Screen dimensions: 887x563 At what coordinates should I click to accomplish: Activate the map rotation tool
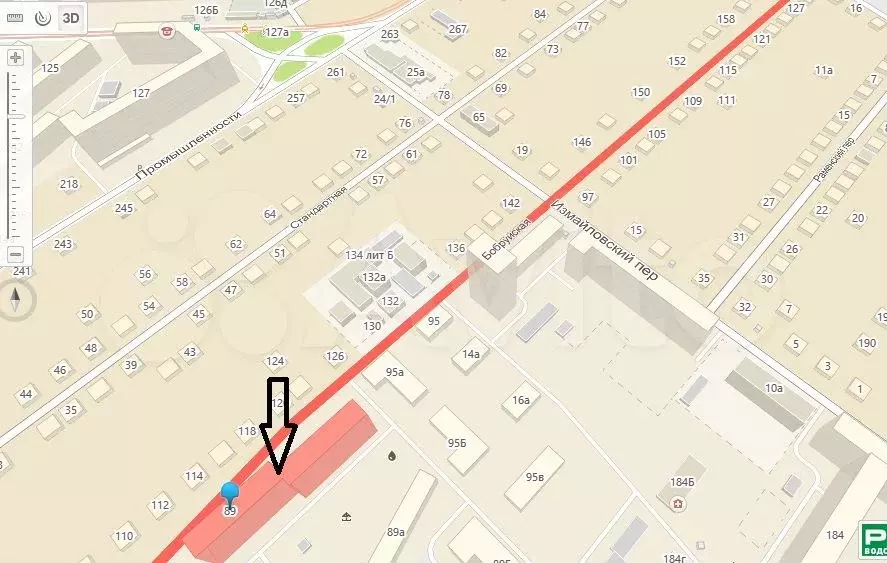tap(42, 17)
